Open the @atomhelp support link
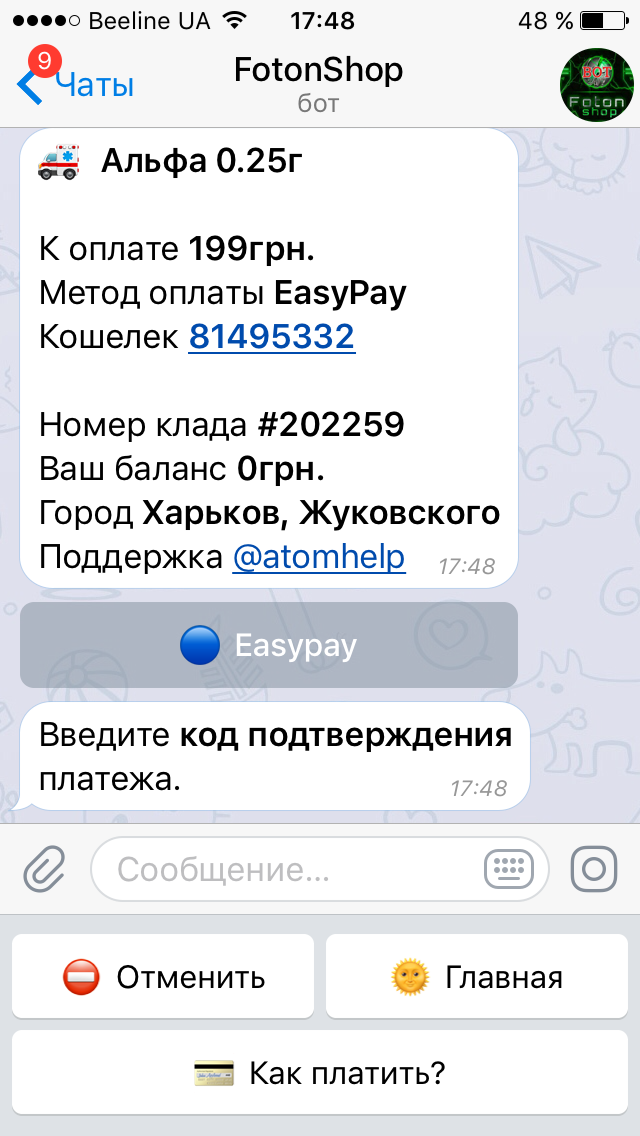 click(318, 556)
